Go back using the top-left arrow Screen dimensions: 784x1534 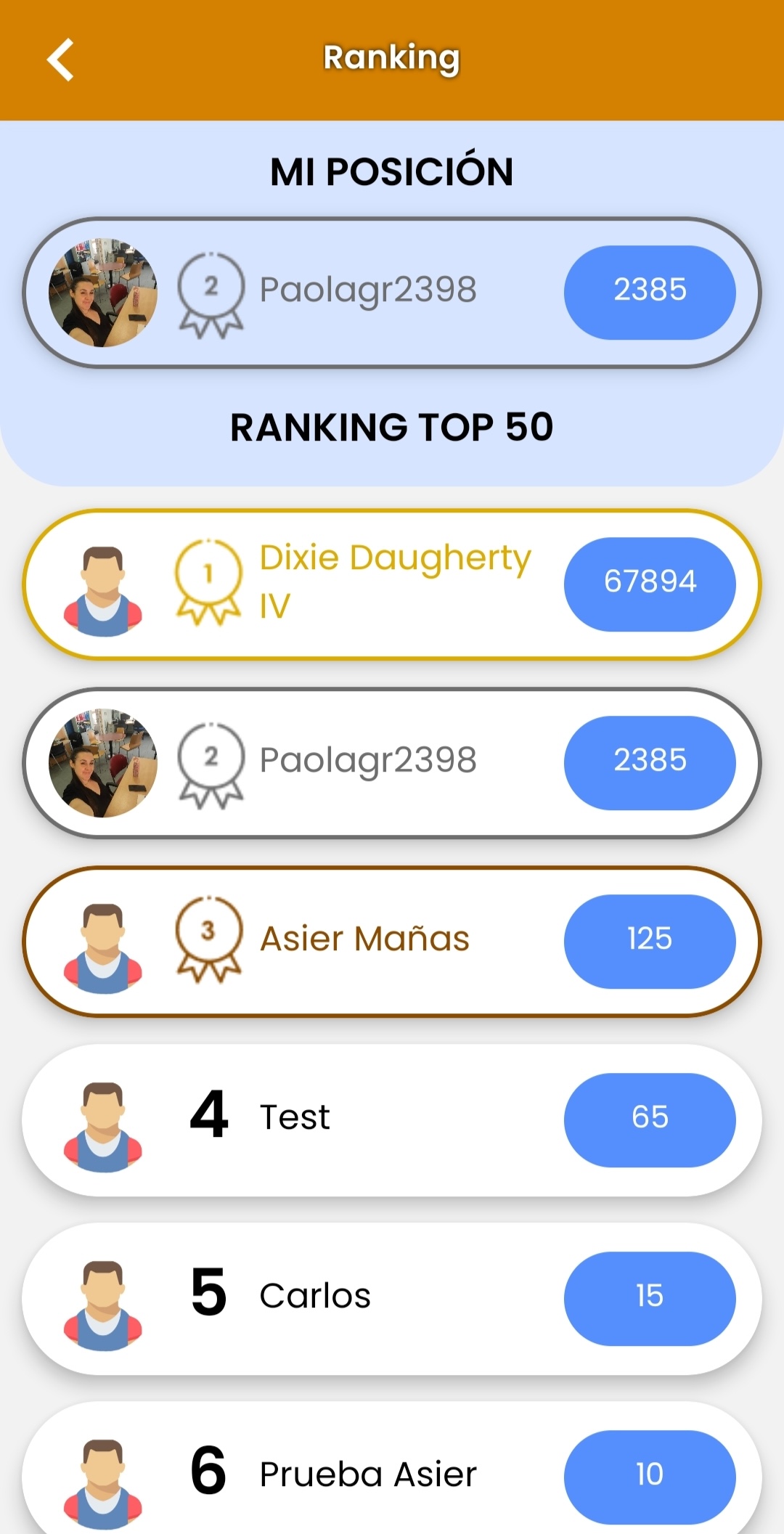(60, 60)
